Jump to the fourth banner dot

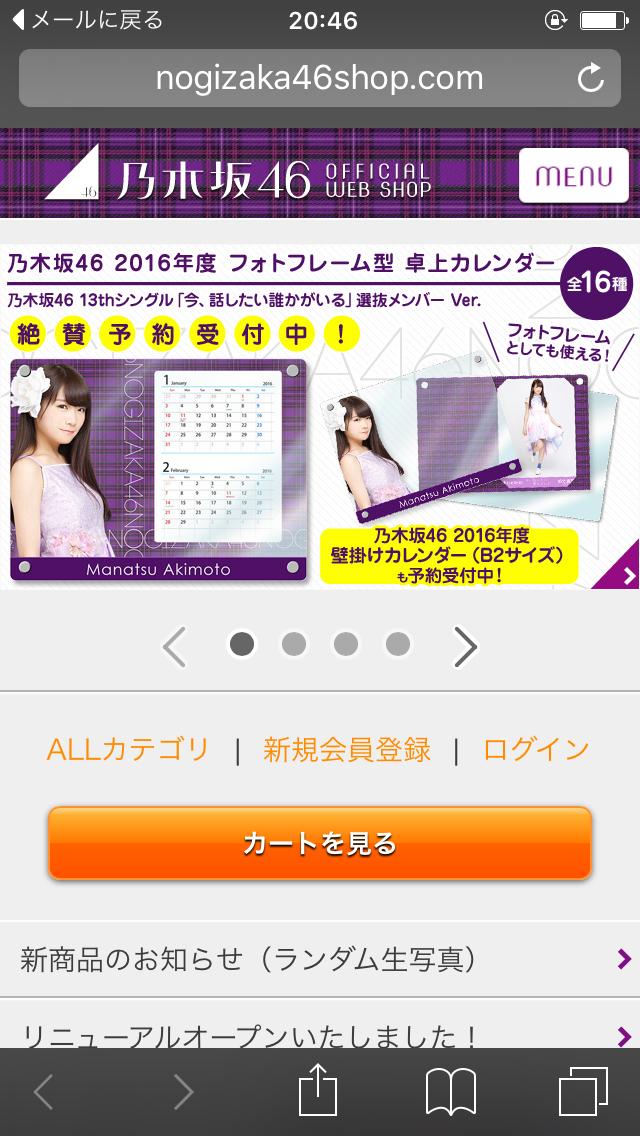pyautogui.click(x=398, y=645)
